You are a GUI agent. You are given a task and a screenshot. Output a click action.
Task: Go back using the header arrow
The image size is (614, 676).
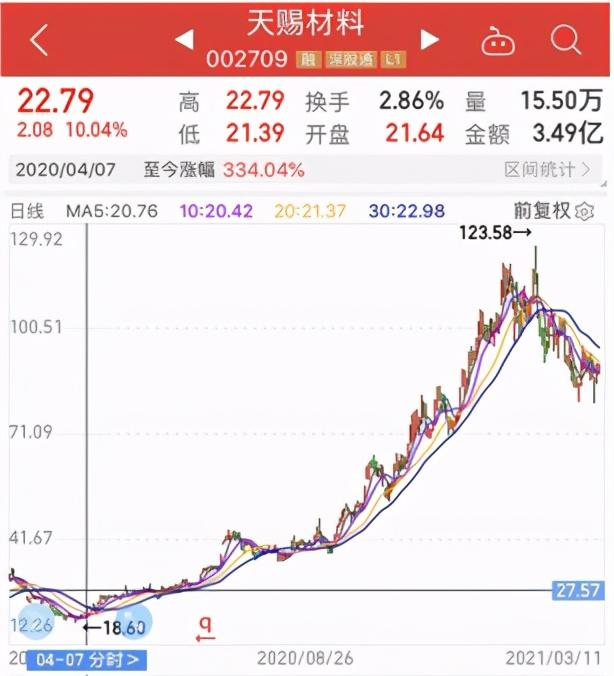pos(39,40)
